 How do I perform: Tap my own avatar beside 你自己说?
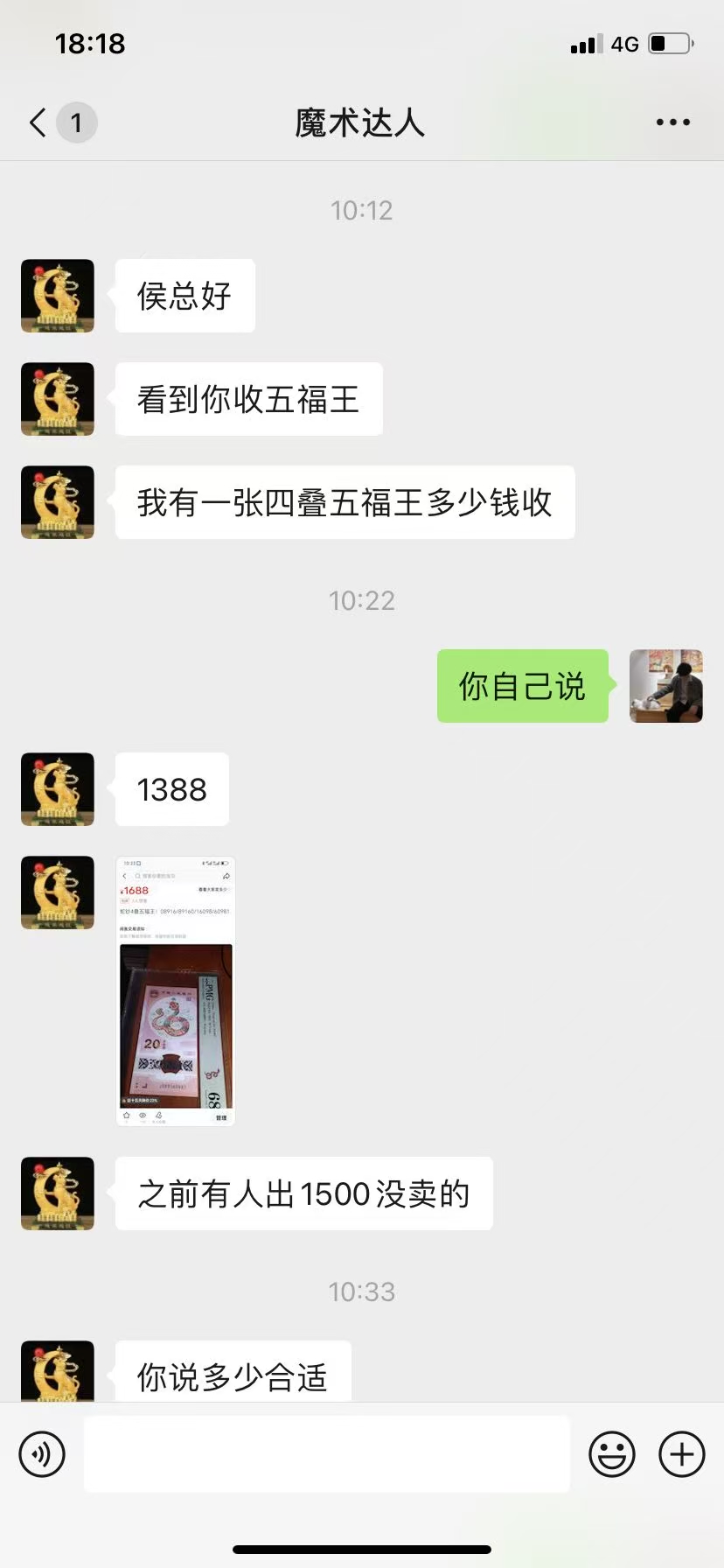pyautogui.click(x=665, y=686)
